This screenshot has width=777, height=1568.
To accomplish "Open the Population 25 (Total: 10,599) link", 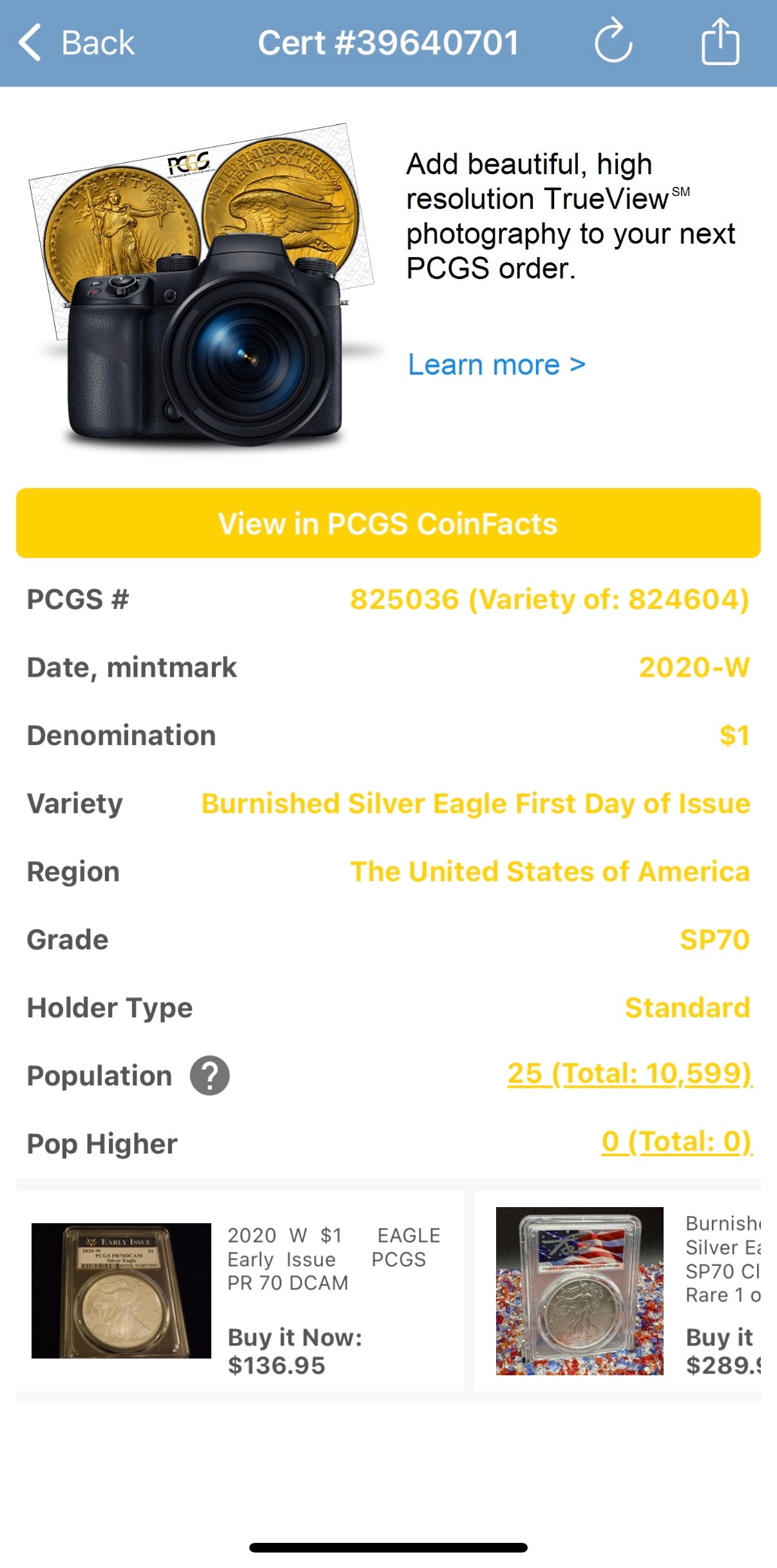I will coord(629,1074).
